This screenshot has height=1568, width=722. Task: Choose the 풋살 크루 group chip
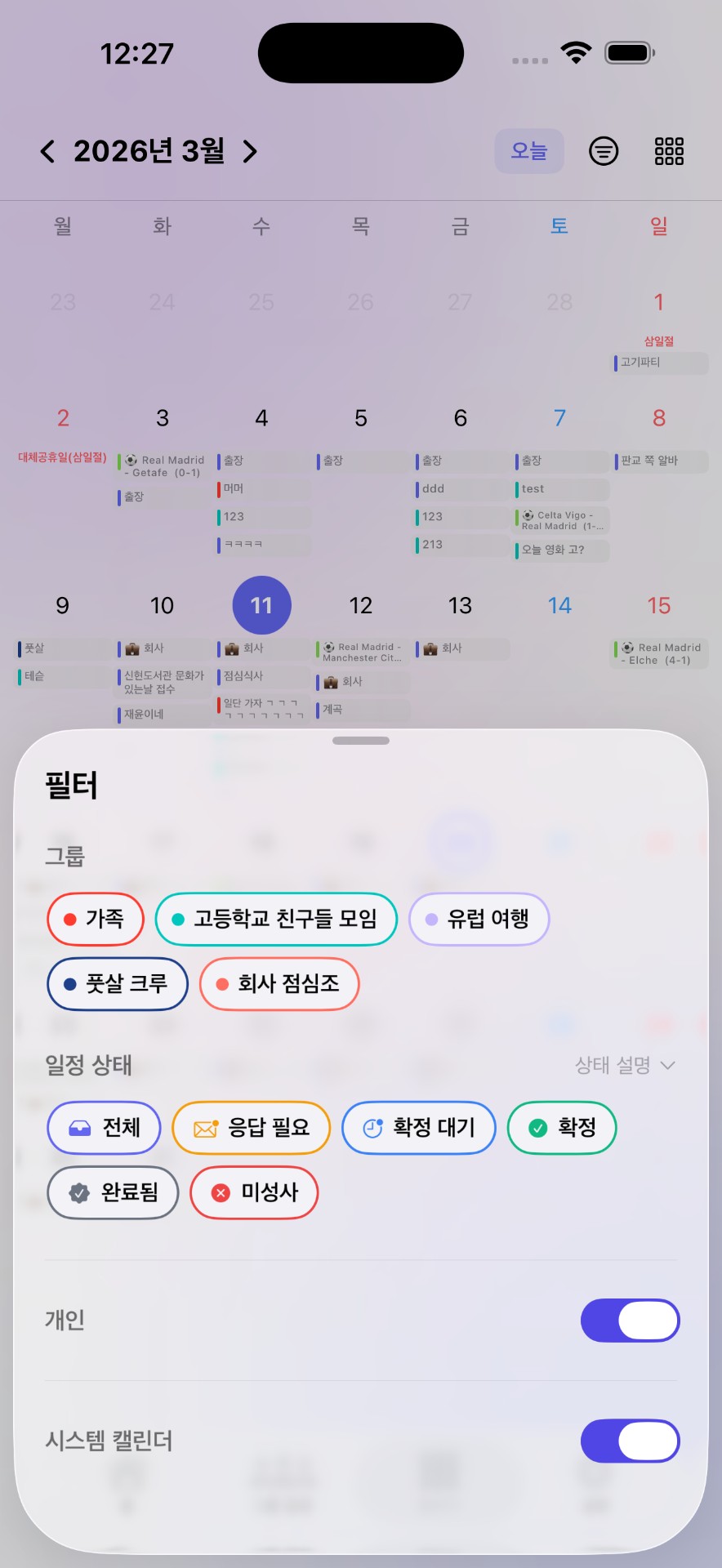click(x=118, y=983)
